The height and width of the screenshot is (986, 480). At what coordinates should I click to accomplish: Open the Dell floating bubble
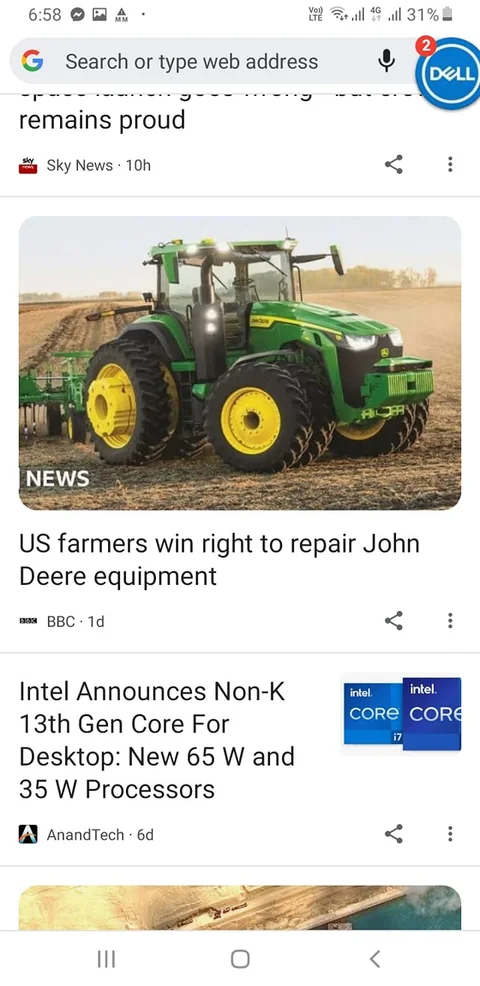(448, 74)
